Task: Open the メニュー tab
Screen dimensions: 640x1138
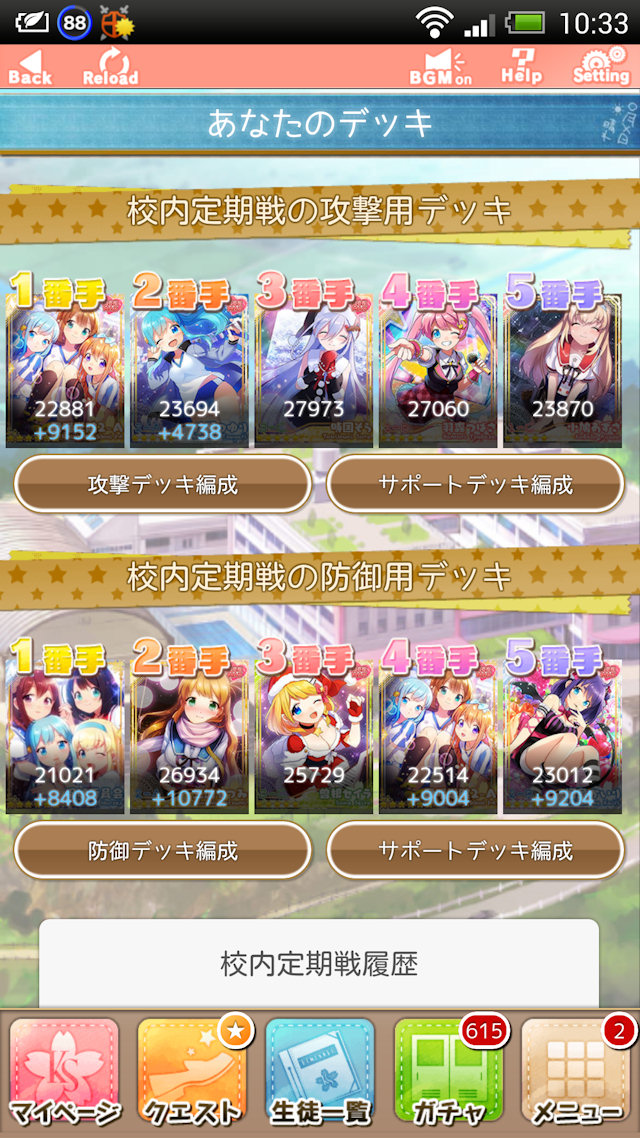Action: click(x=575, y=1073)
